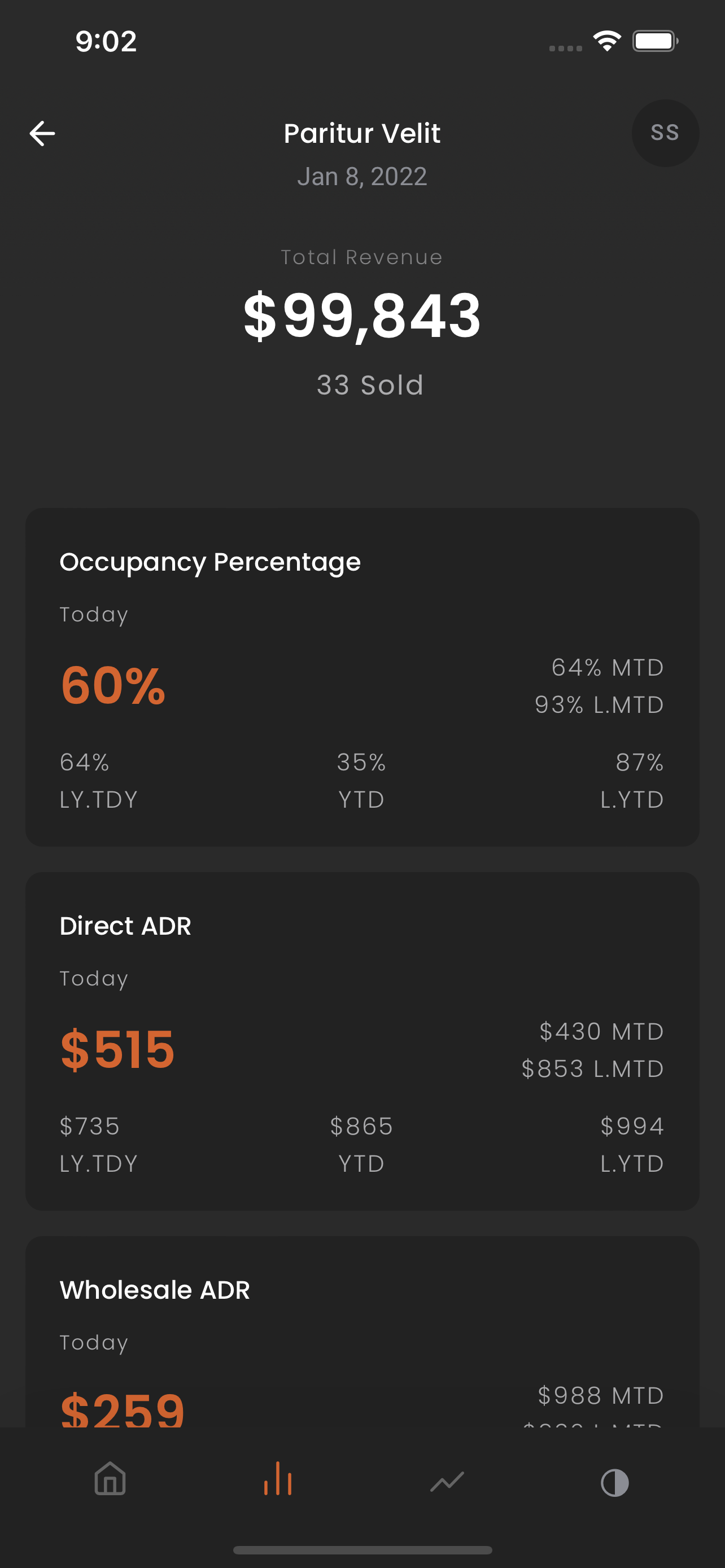
Task: Go back using the arrow icon
Action: [42, 133]
